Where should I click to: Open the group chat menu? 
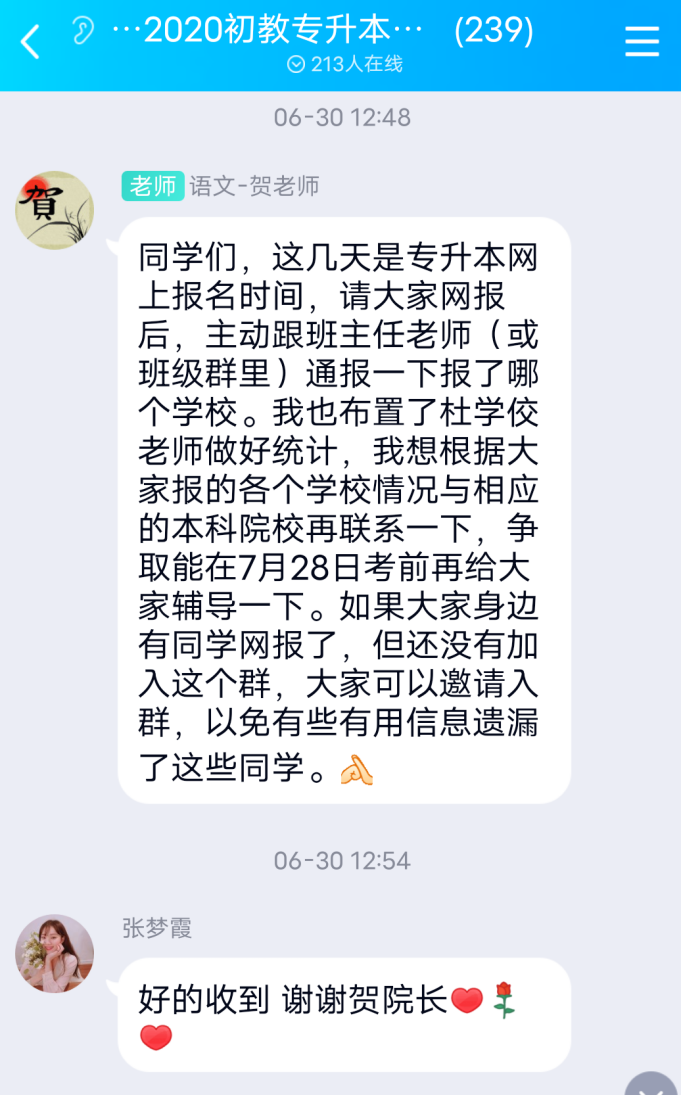pyautogui.click(x=642, y=41)
